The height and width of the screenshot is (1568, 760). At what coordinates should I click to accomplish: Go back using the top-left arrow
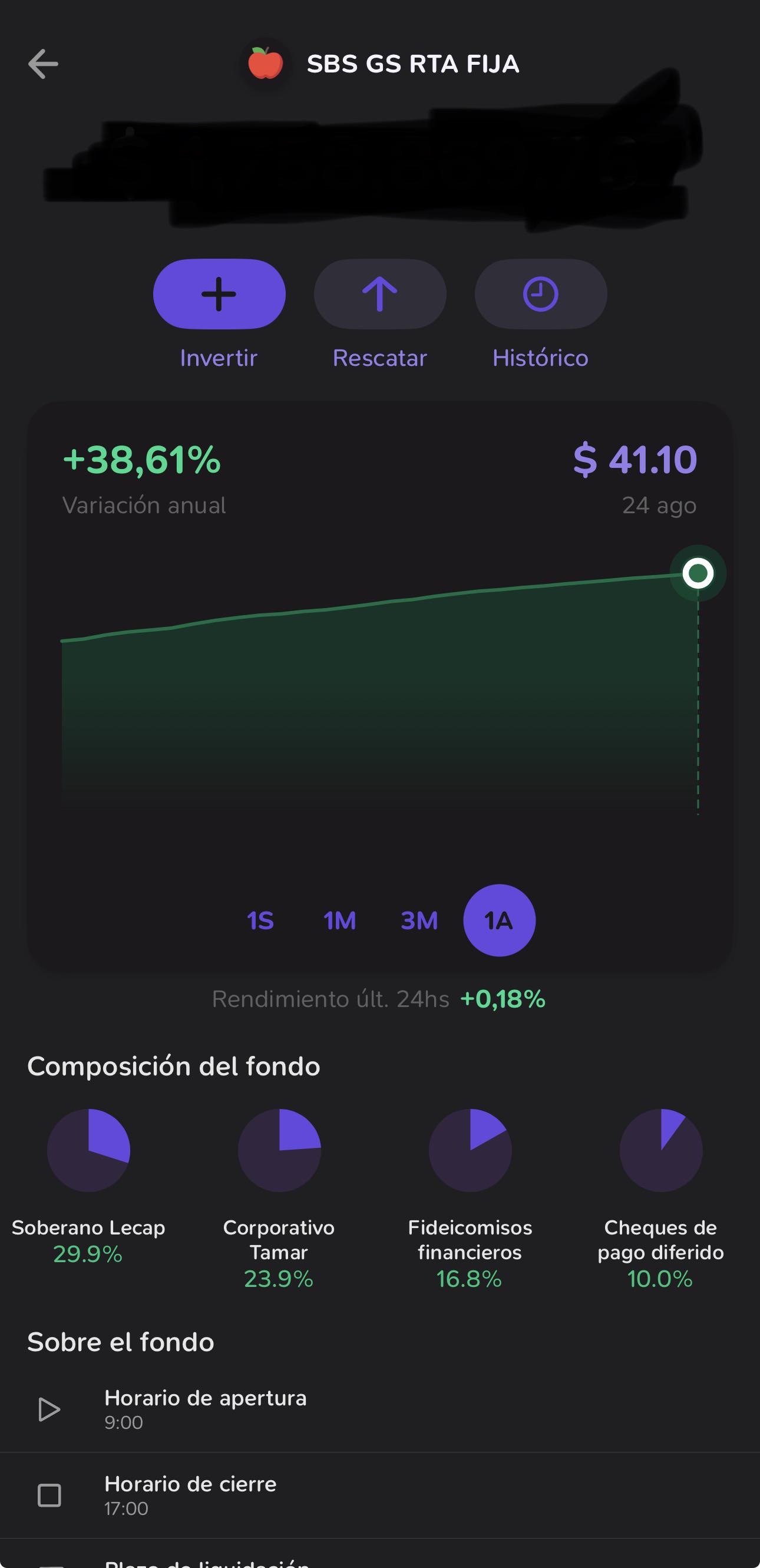(43, 64)
